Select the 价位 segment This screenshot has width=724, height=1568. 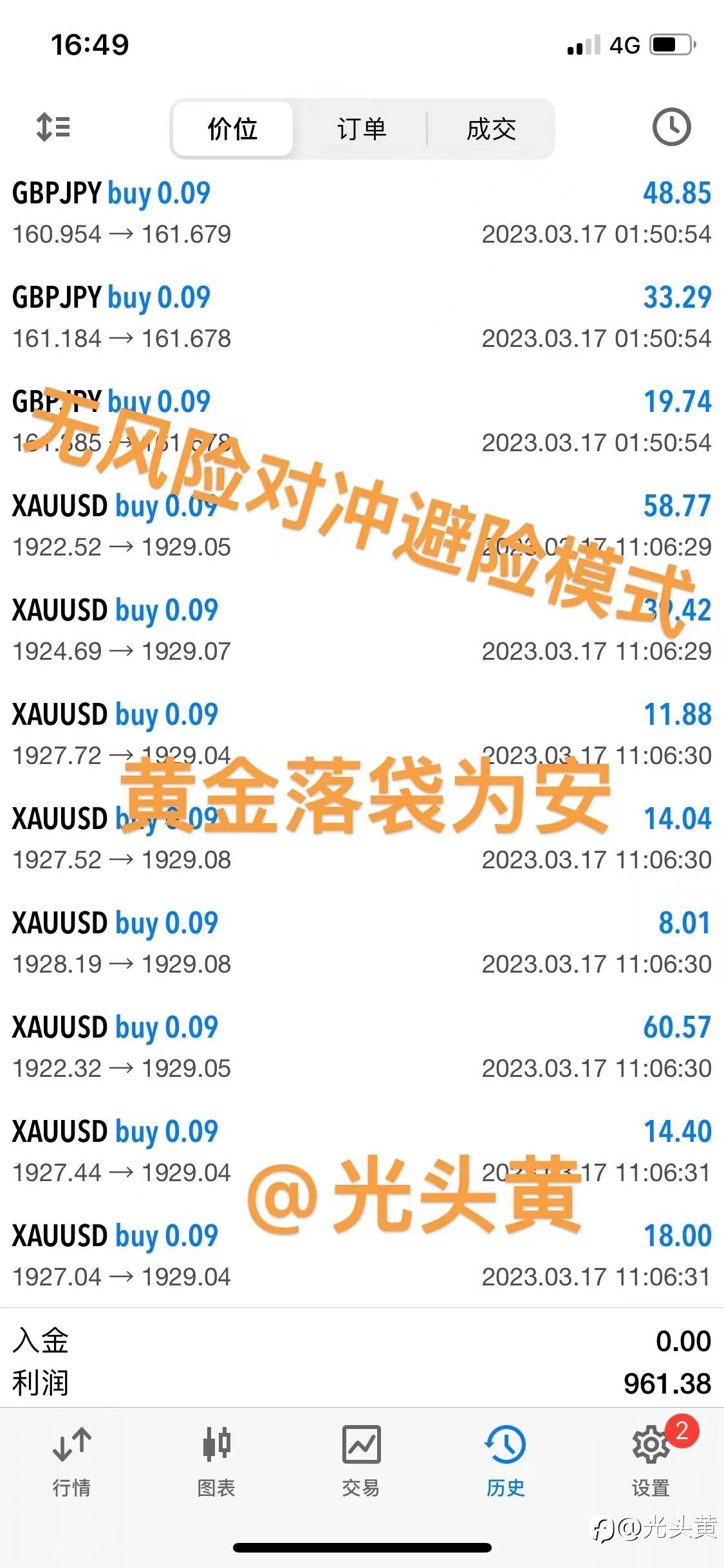coord(232,129)
